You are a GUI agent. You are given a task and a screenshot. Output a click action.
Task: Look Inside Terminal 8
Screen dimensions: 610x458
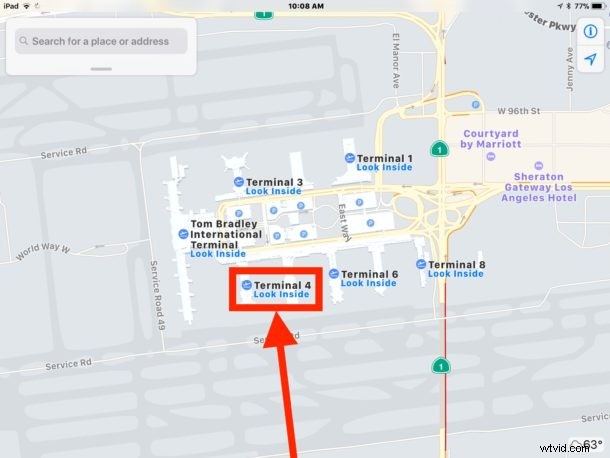click(x=455, y=274)
